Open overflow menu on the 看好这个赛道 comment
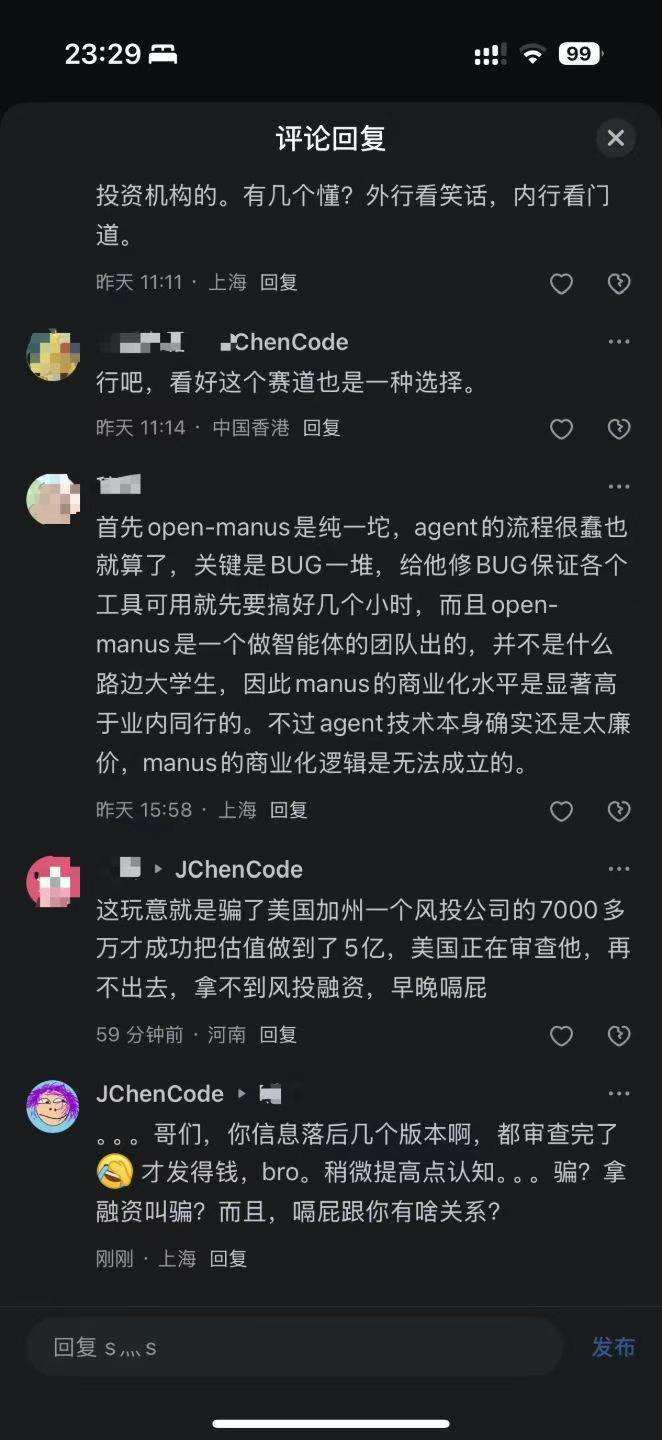 coord(619,342)
